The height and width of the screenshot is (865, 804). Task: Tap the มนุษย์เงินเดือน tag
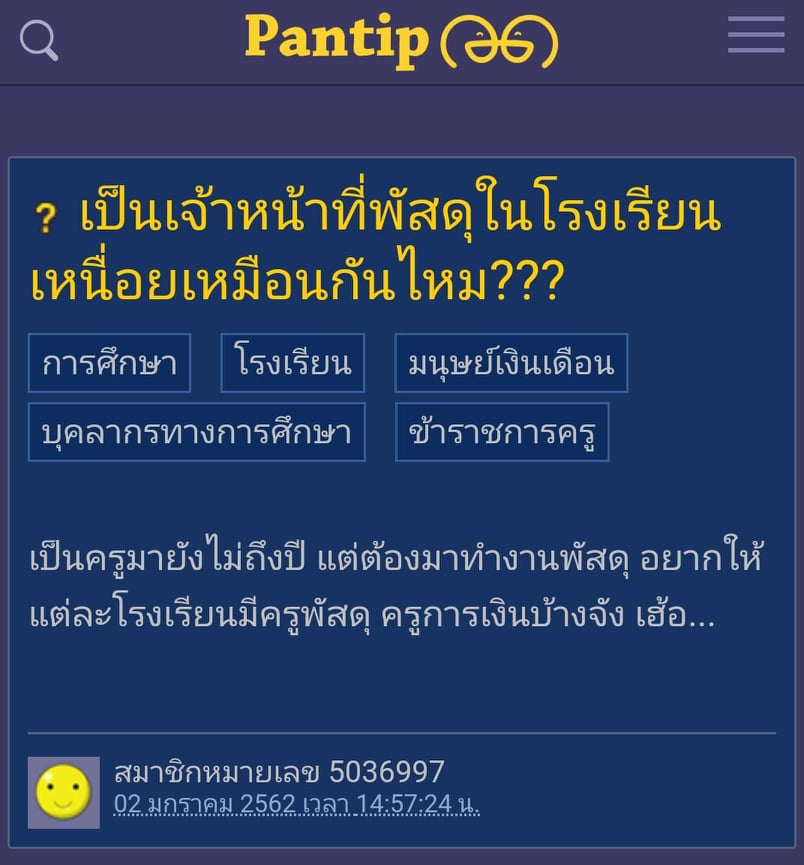tap(511, 363)
